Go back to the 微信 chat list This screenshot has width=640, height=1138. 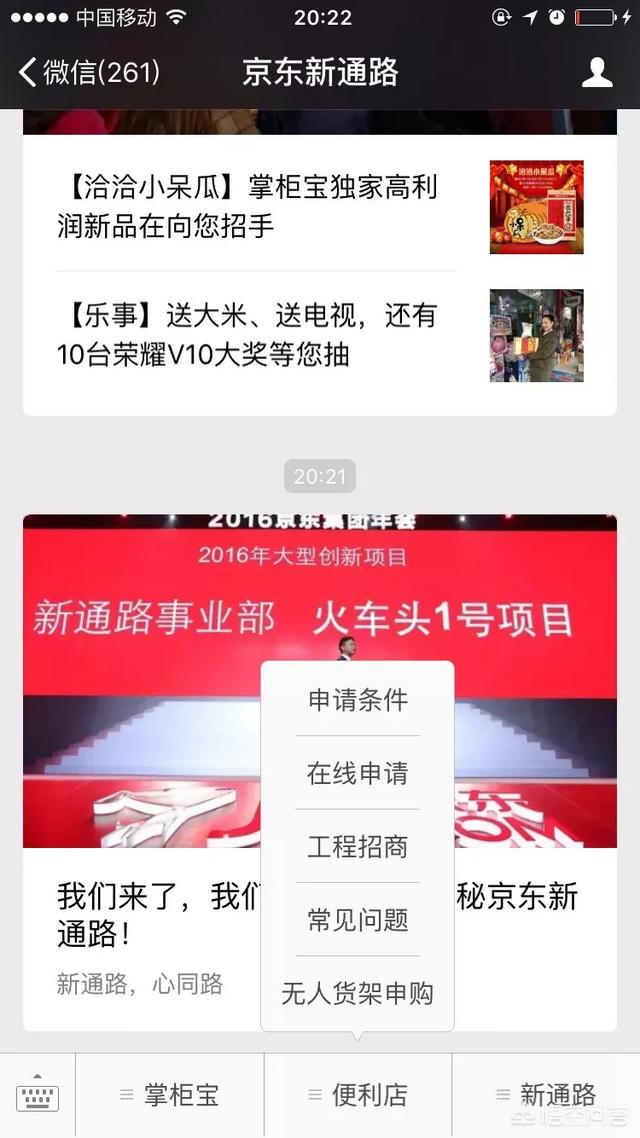click(x=88, y=72)
